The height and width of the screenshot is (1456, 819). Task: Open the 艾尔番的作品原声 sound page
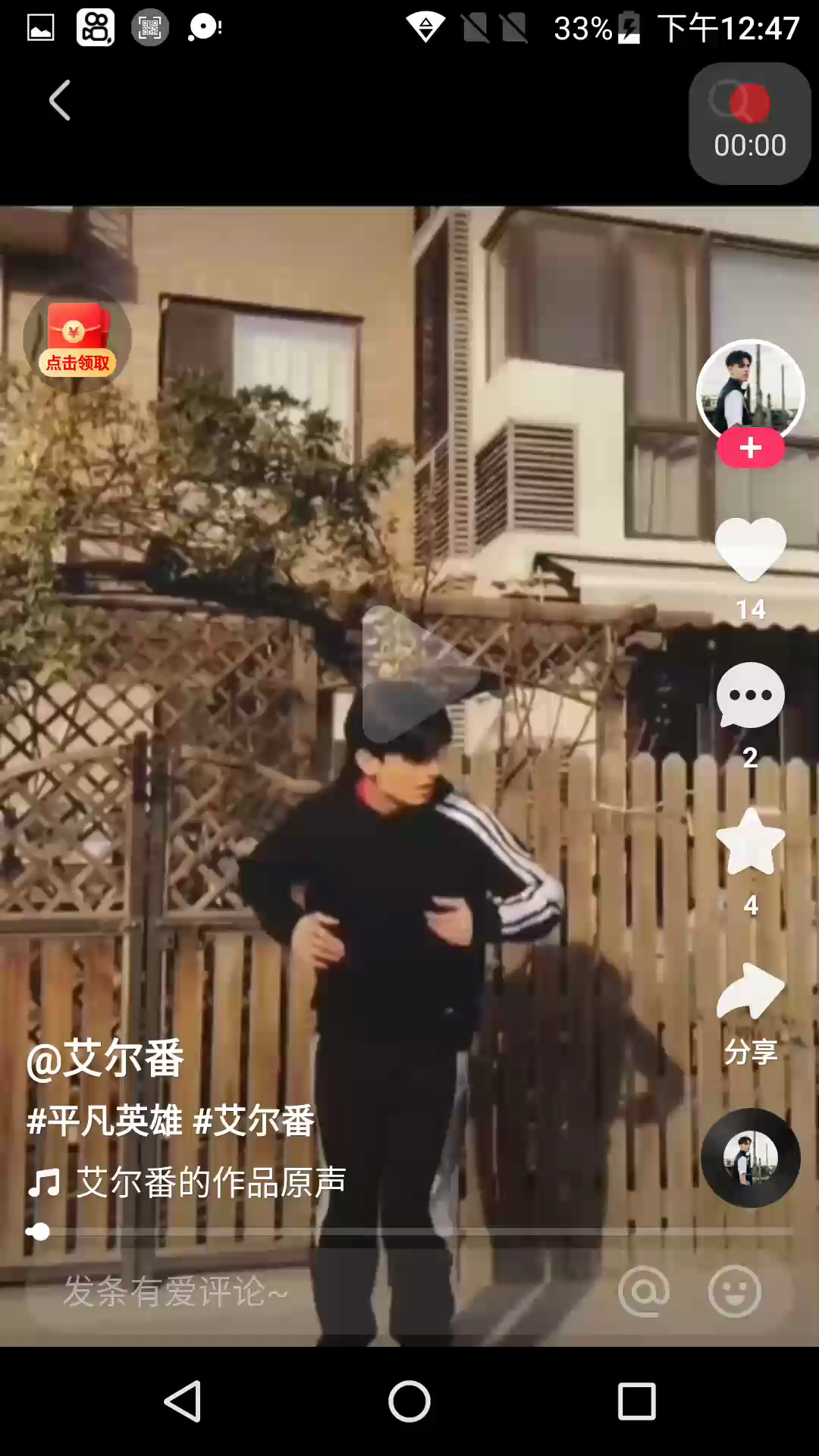point(210,1182)
